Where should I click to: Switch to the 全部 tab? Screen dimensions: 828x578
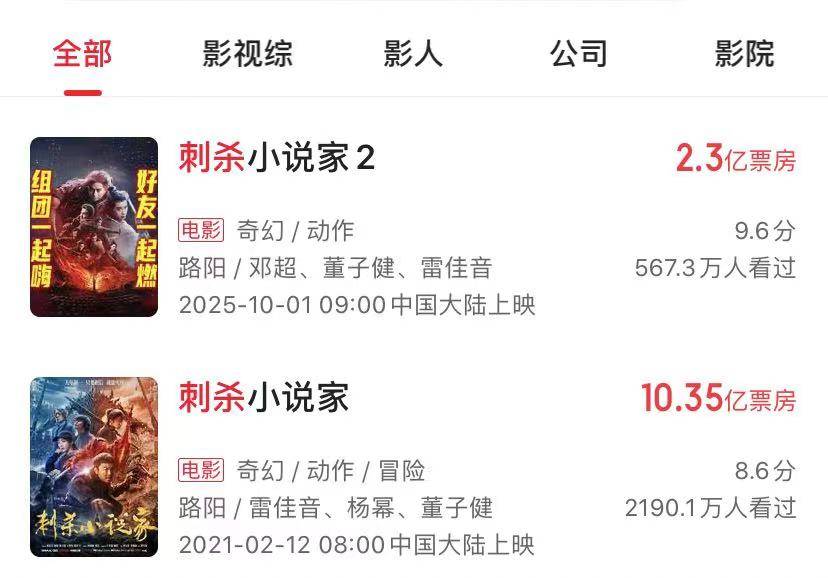coord(82,54)
